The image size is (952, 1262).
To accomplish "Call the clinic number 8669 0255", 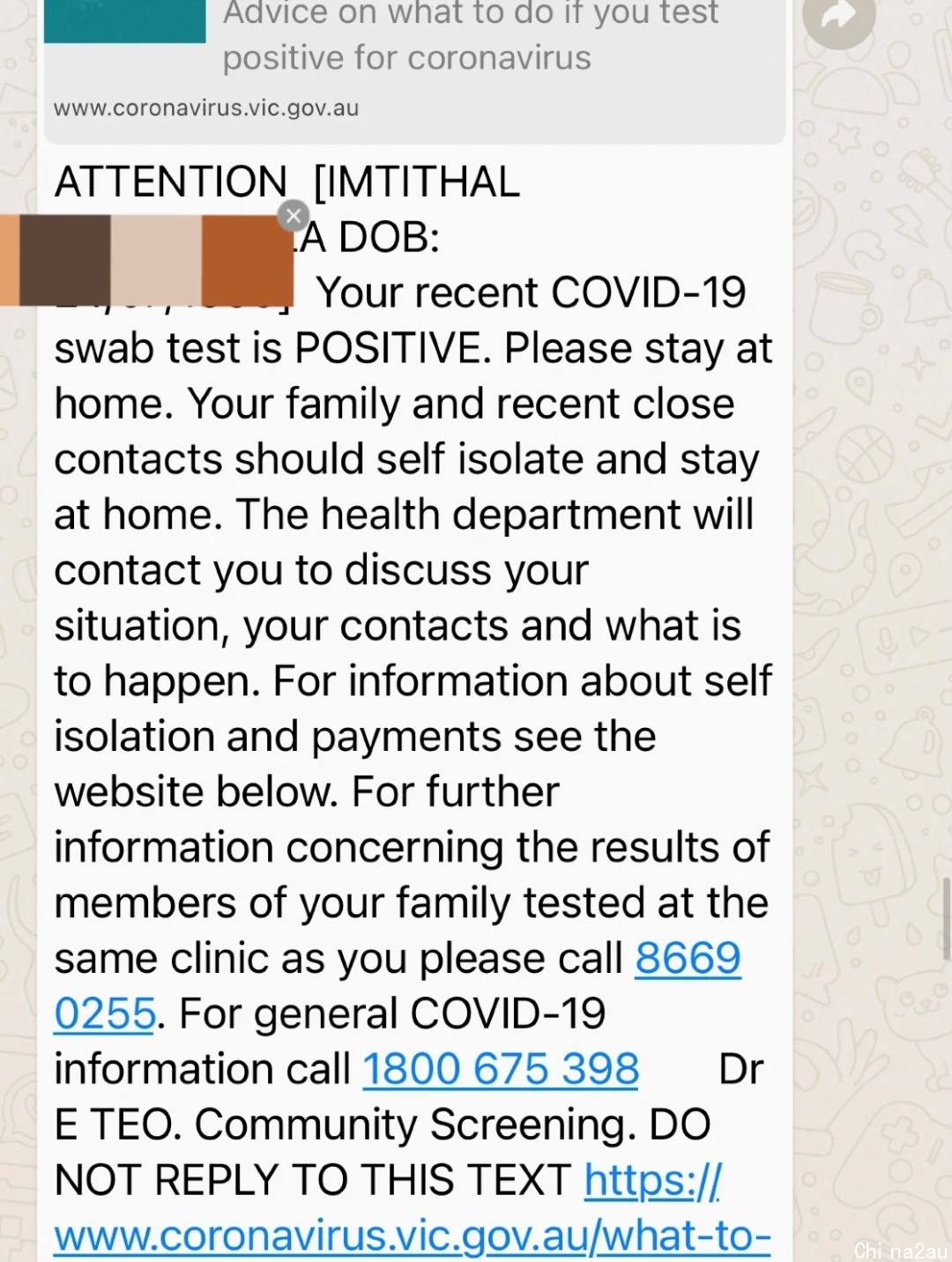I will click(x=687, y=958).
